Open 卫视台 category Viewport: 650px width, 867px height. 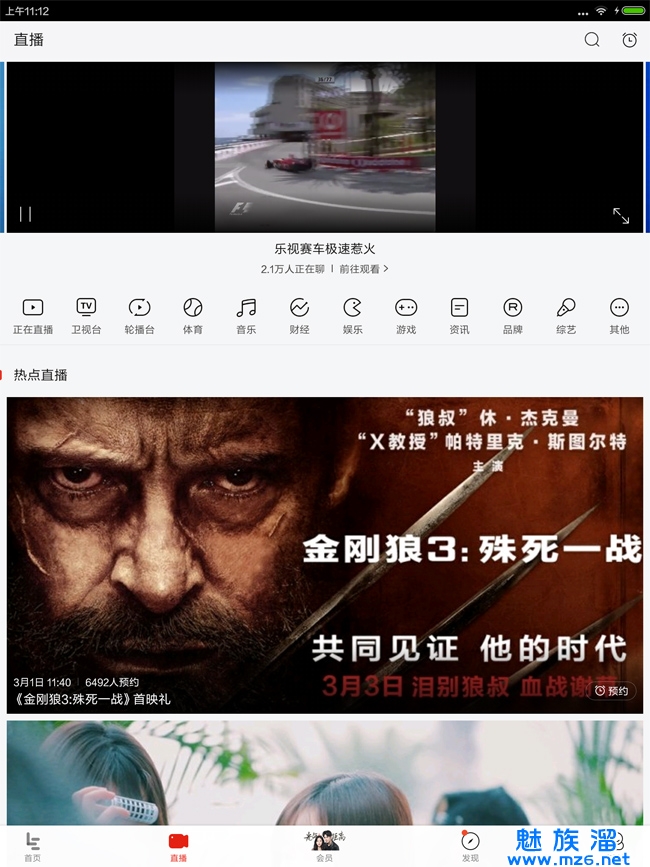[x=86, y=315]
